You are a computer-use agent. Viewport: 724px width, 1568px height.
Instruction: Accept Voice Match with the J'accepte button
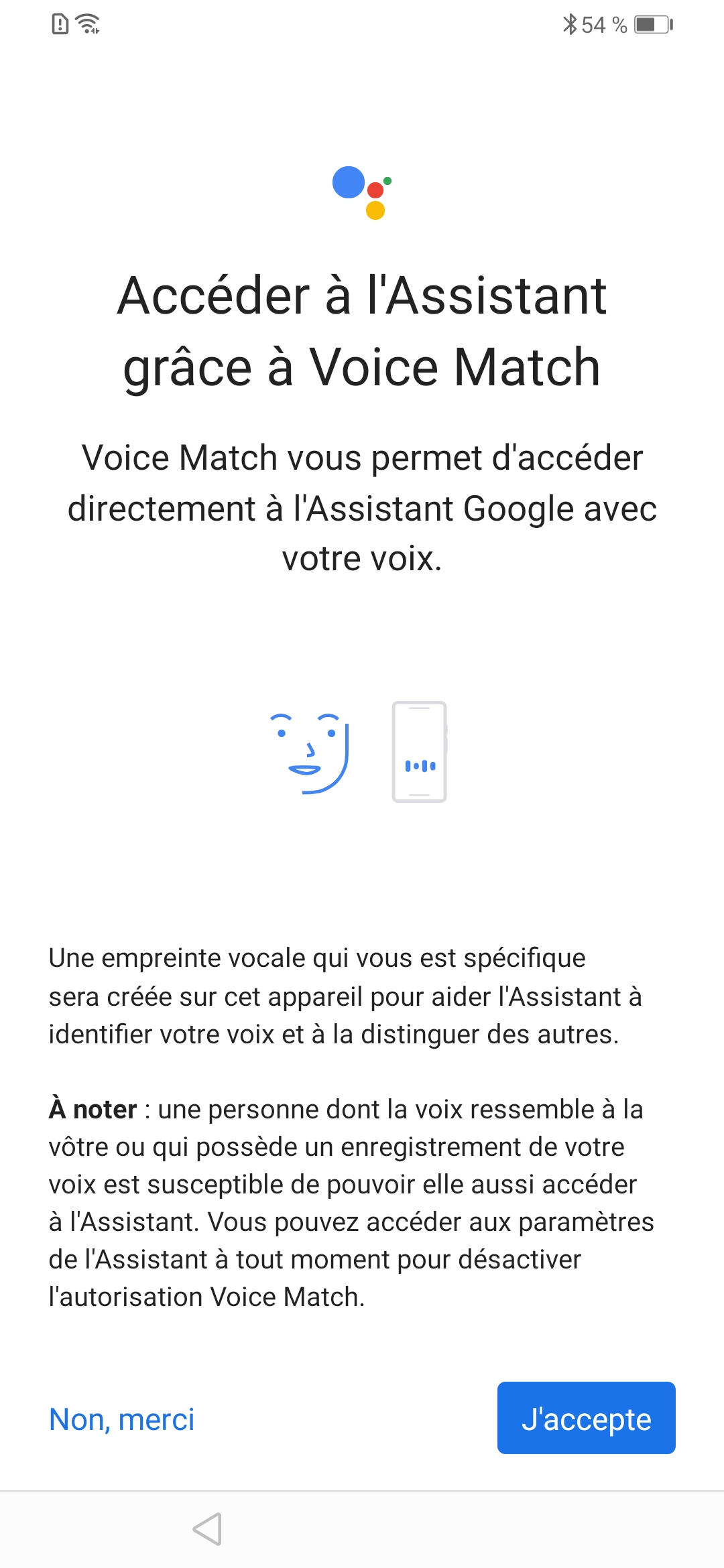(586, 1418)
